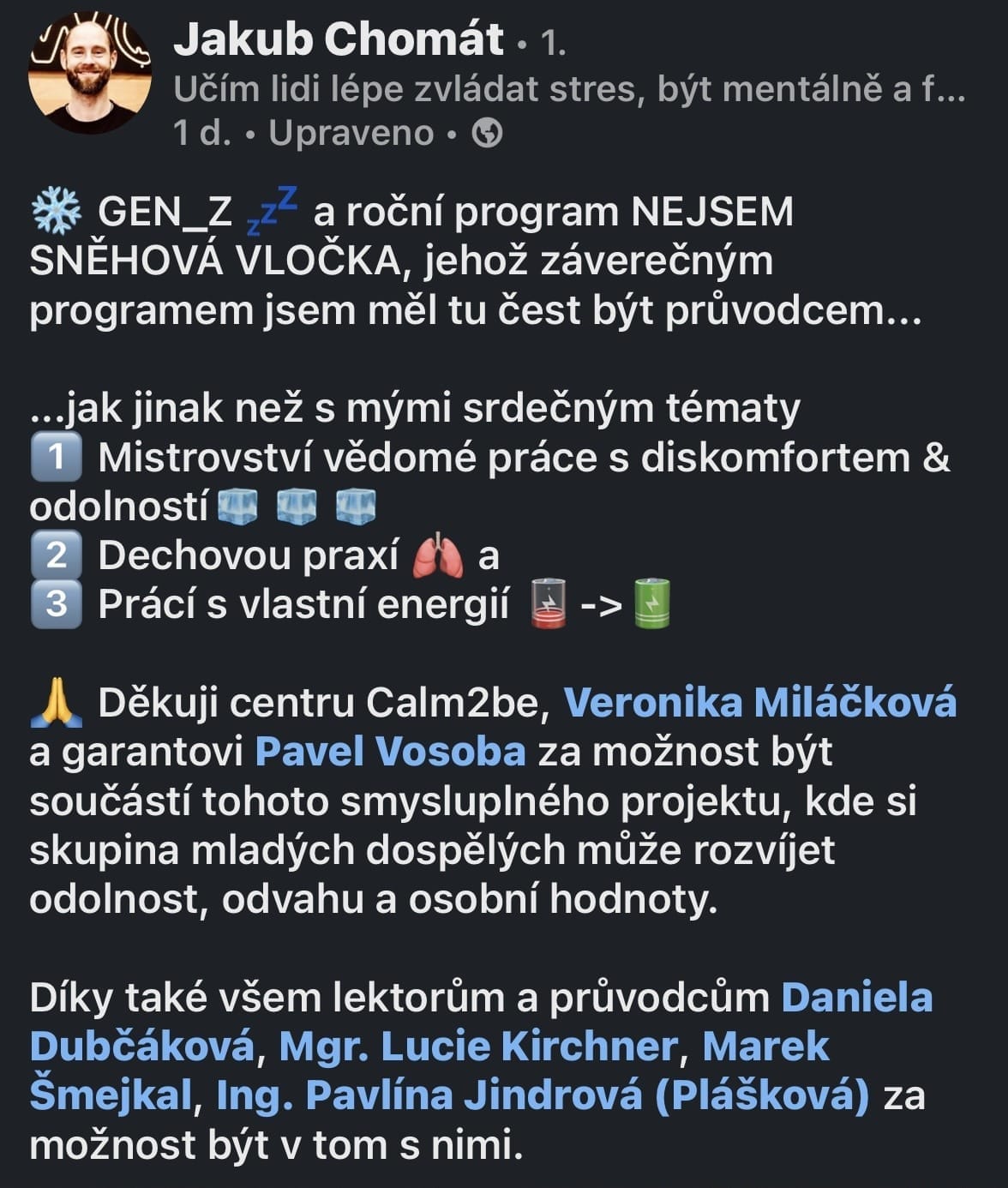Screen dimensions: 1008x1188
Task: Open Jakub Chomát's profile picture
Action: click(x=90, y=72)
